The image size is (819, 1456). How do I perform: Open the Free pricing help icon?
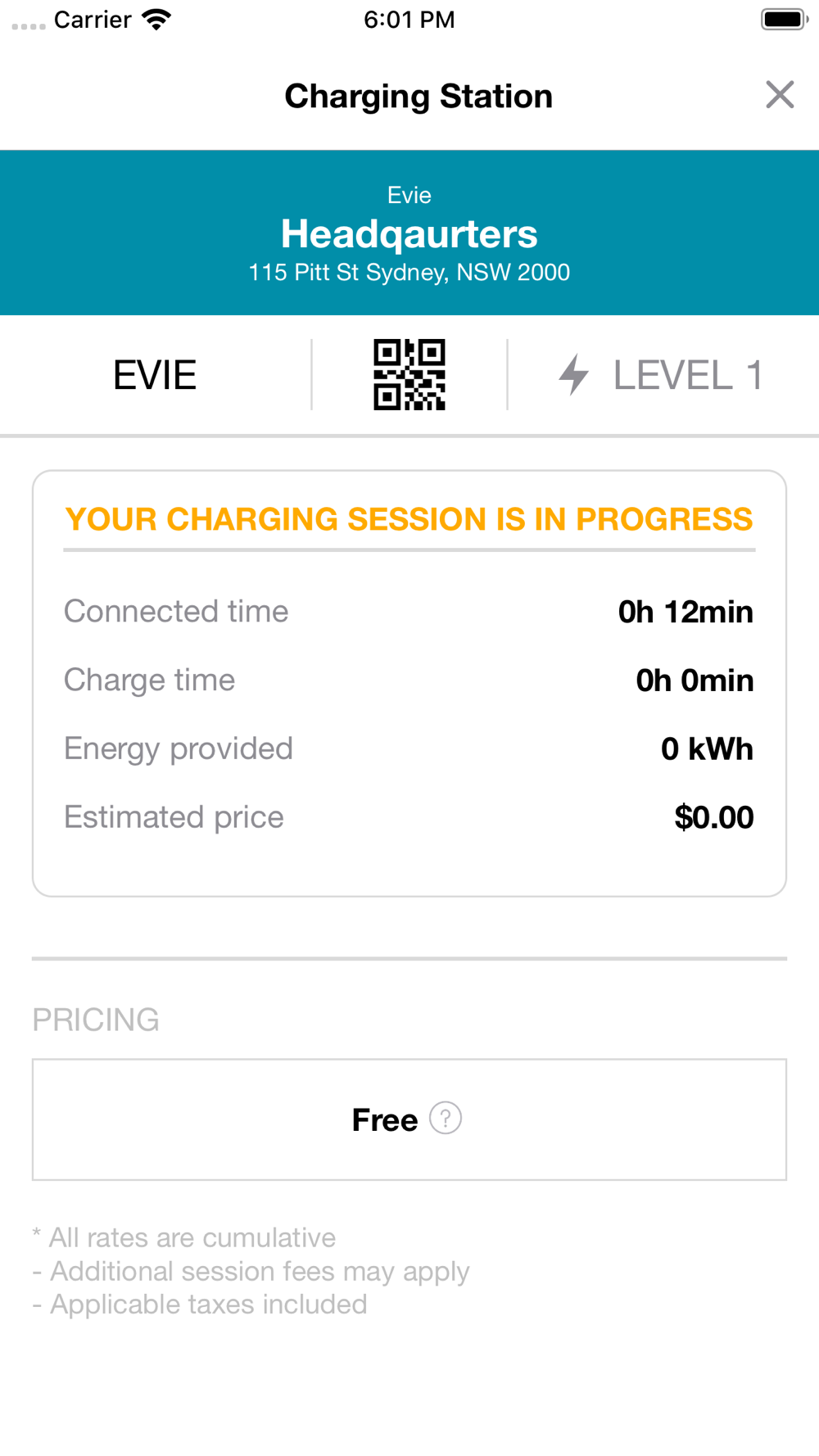446,1119
